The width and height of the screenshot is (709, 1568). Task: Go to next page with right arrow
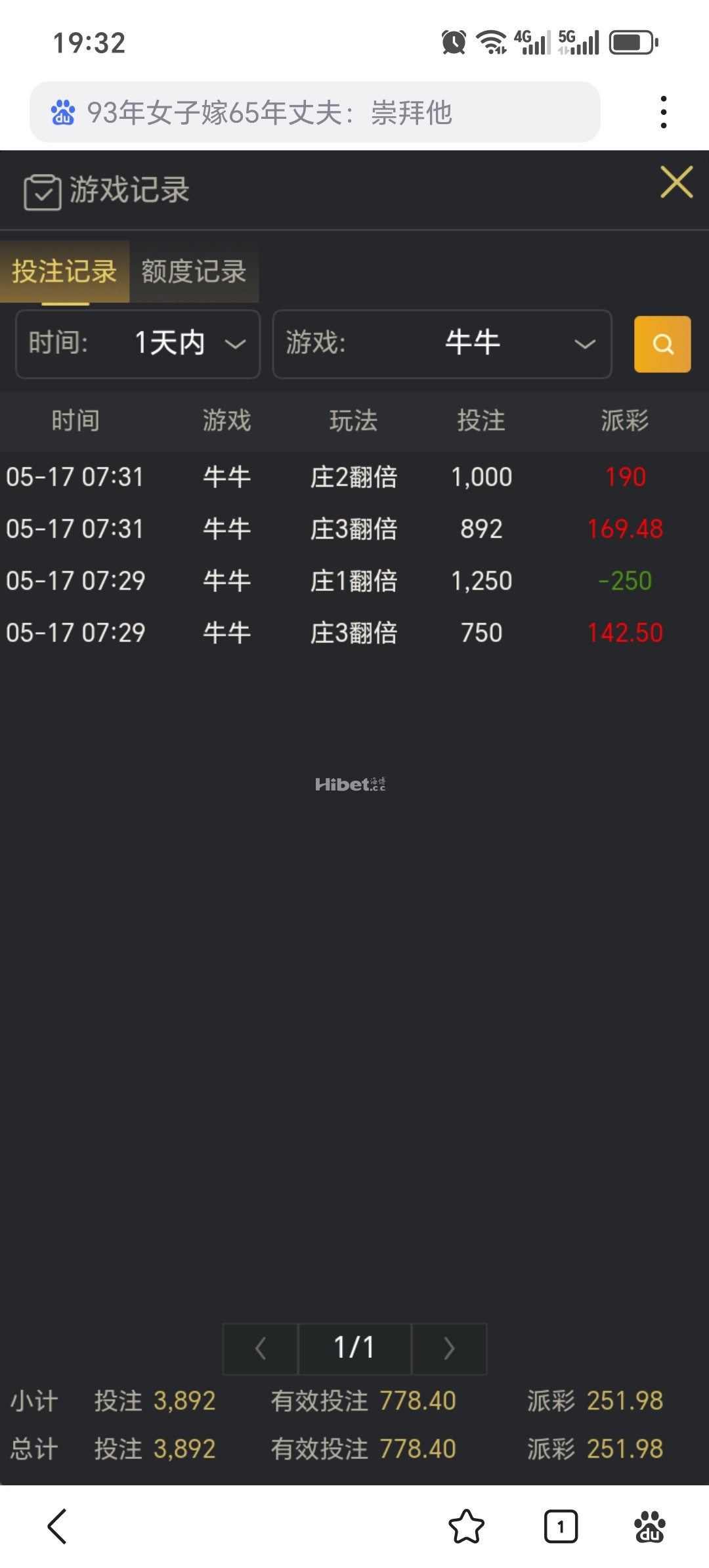click(448, 1349)
